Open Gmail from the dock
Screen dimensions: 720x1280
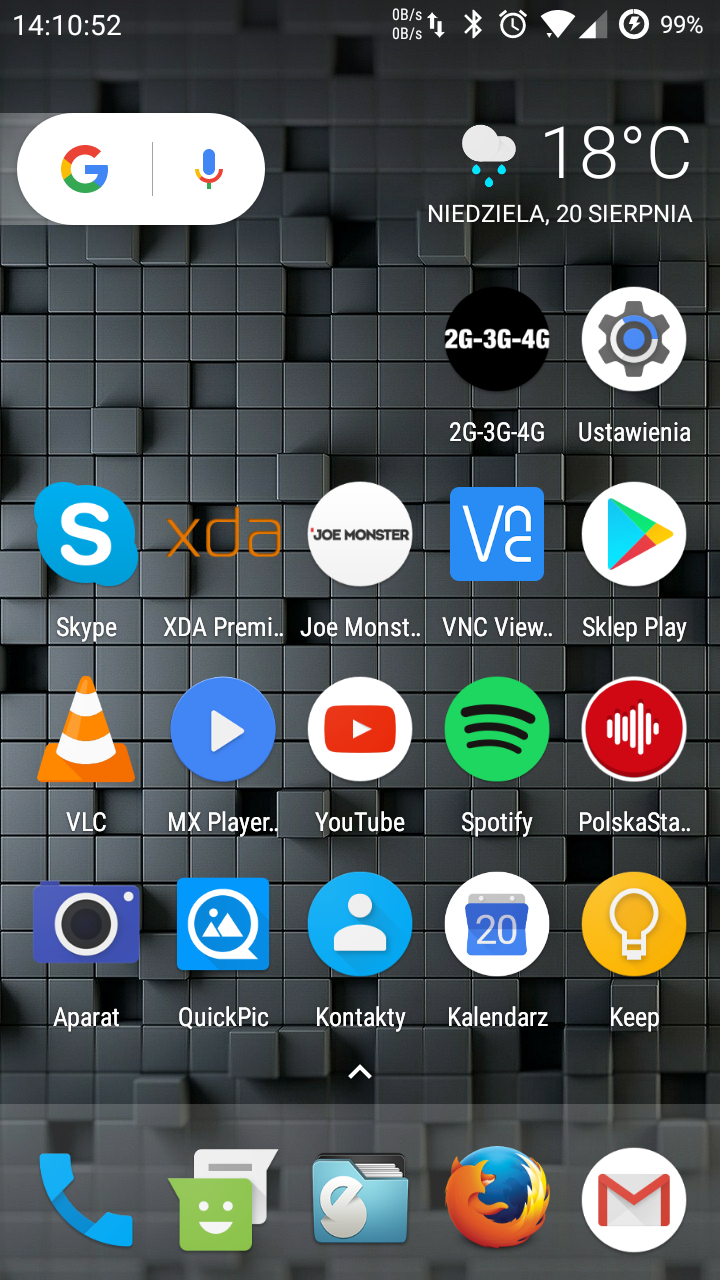(634, 1198)
